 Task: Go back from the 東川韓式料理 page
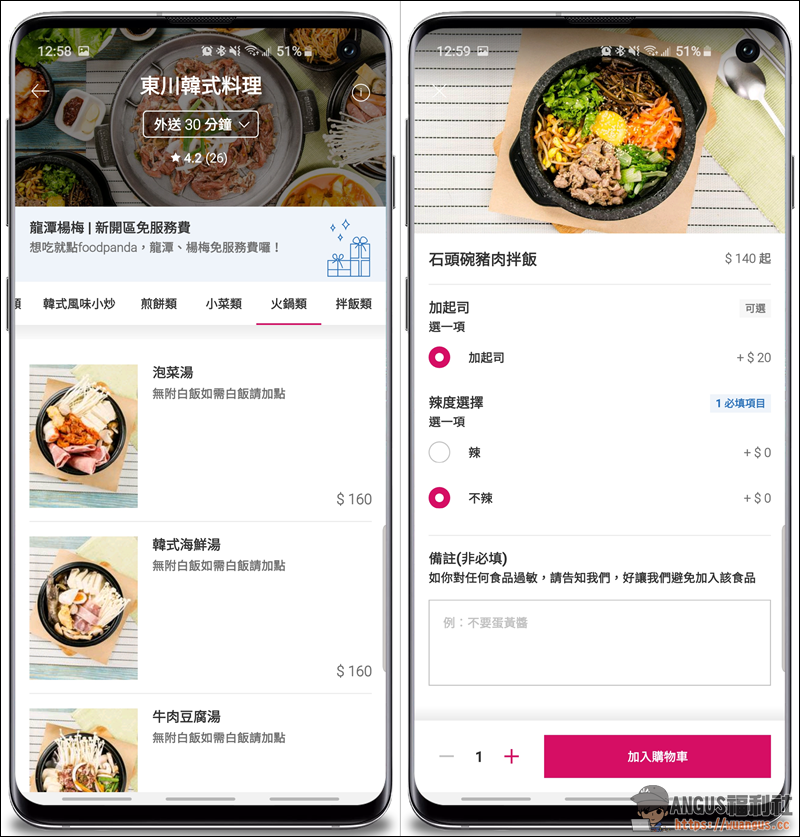40,91
